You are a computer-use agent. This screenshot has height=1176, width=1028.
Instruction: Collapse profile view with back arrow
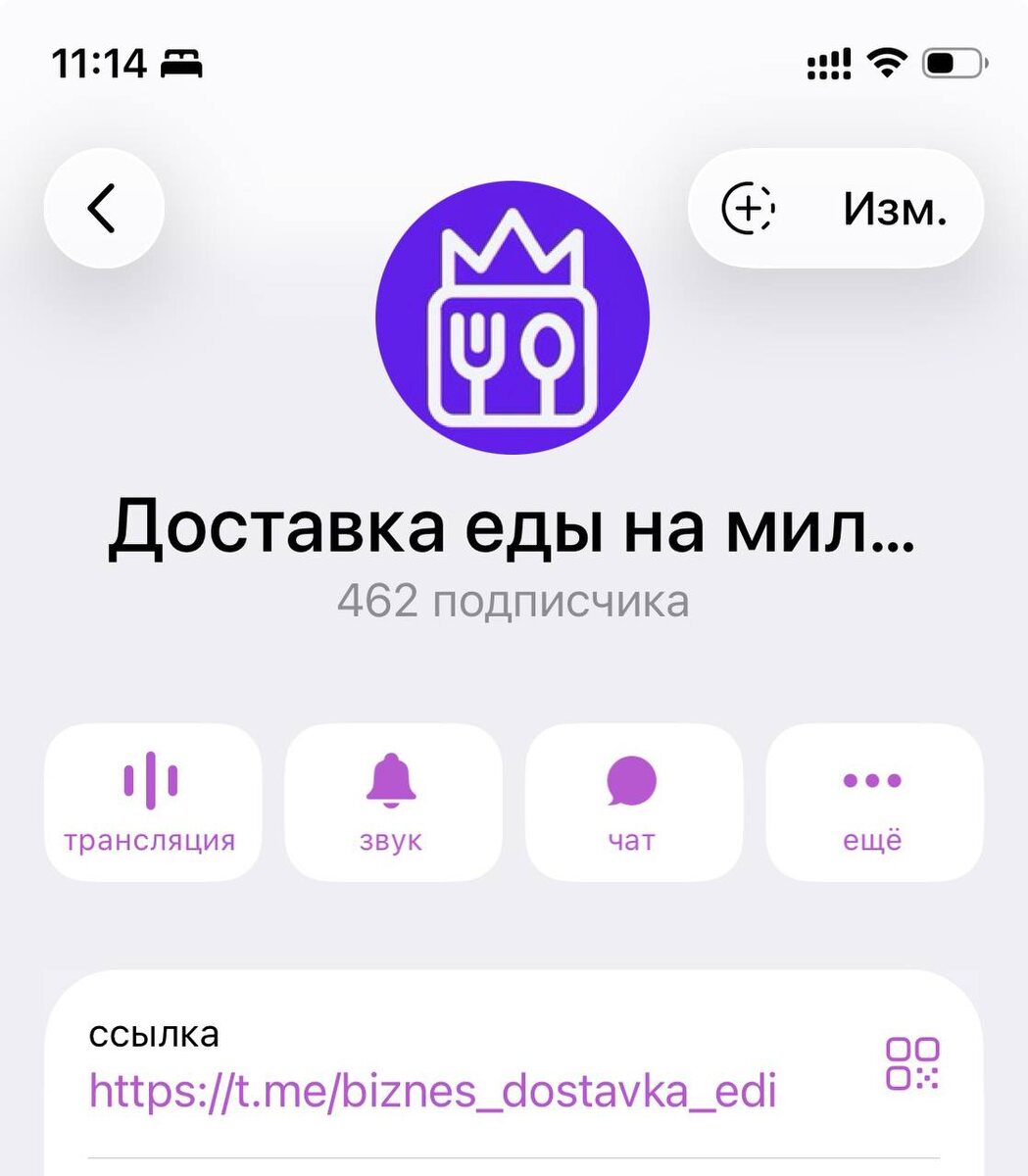pyautogui.click(x=102, y=208)
